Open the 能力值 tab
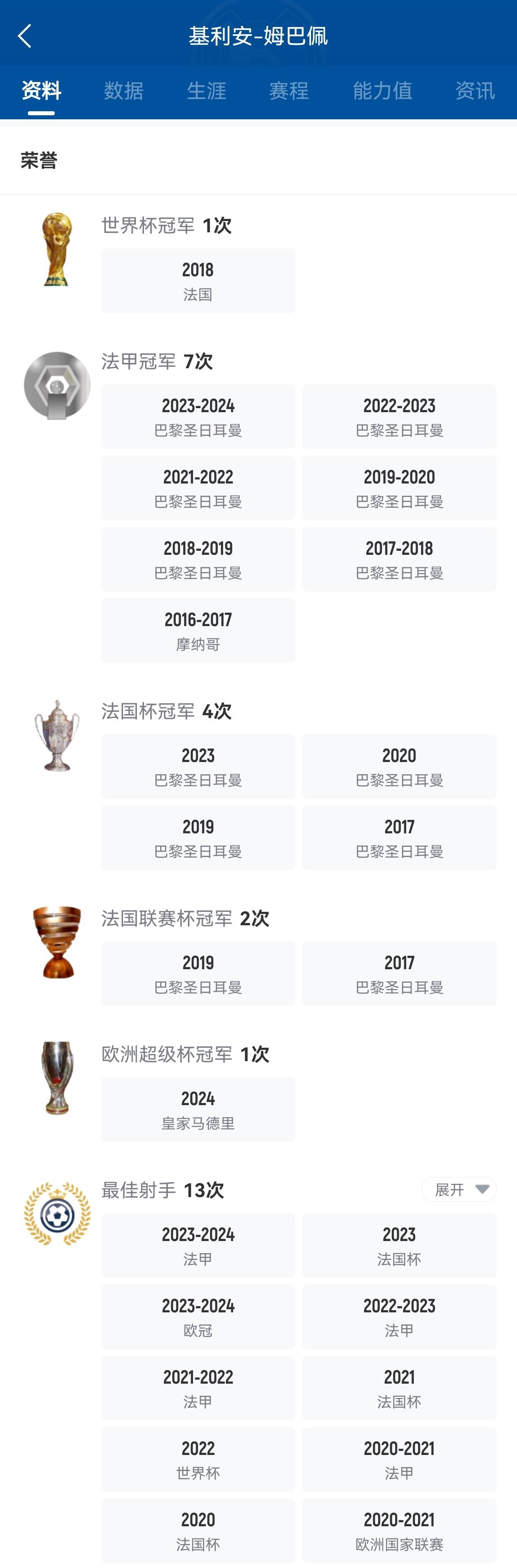 pos(382,91)
